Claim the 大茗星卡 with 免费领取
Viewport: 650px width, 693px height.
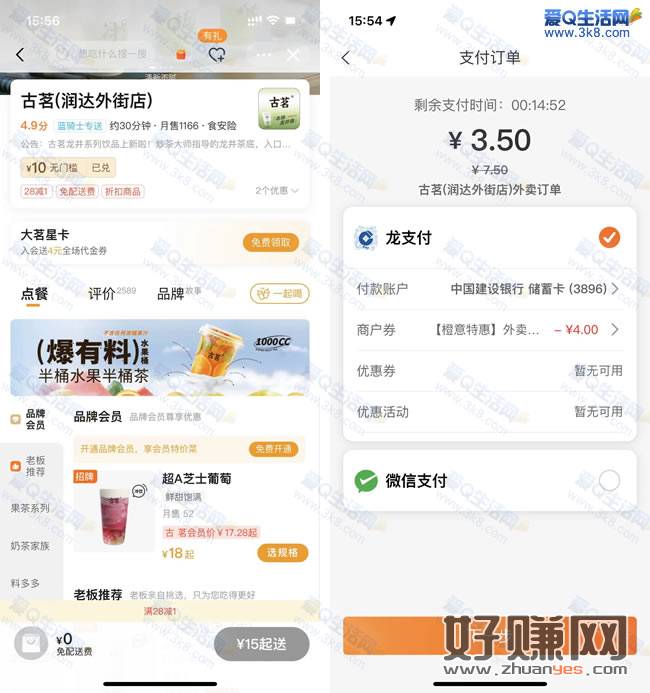(271, 242)
